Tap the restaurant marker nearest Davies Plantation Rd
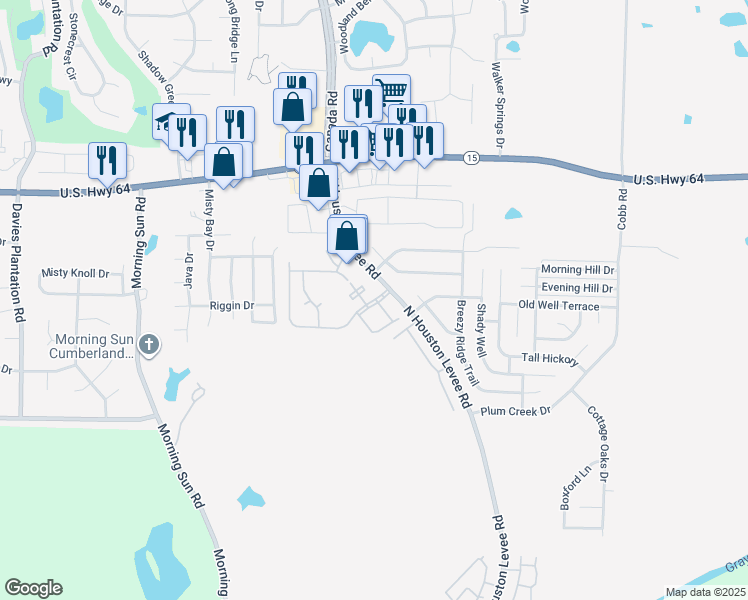 (x=107, y=160)
